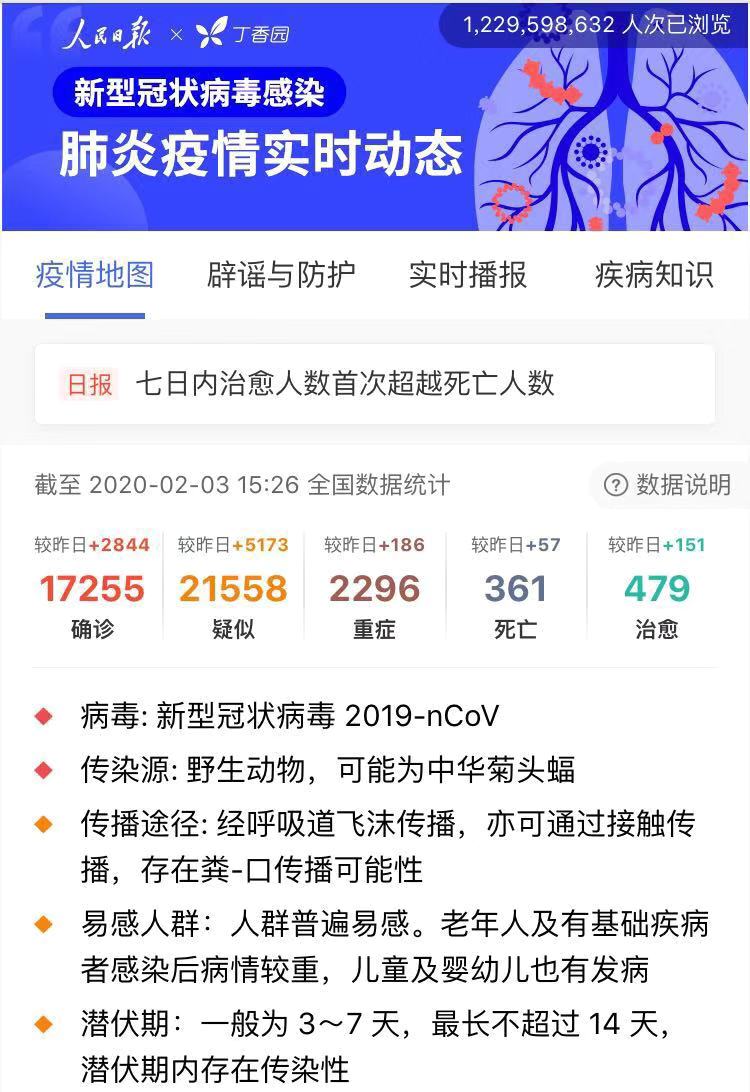
Task: Click the 治愈 cured statistic 479
Action: [656, 589]
